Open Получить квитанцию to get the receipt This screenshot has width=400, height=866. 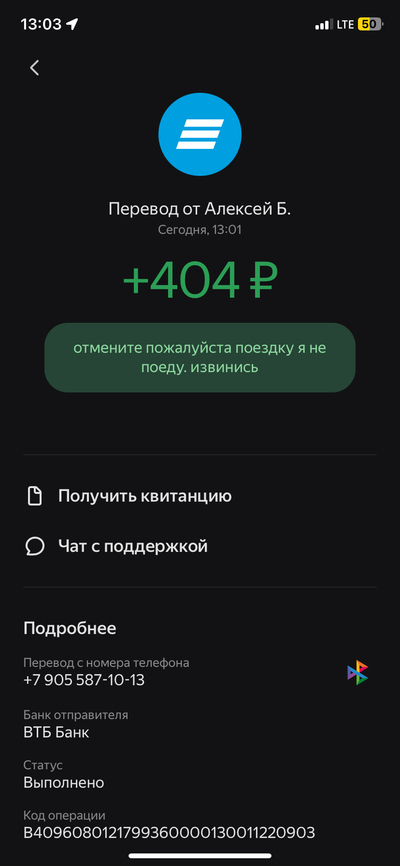200,496
